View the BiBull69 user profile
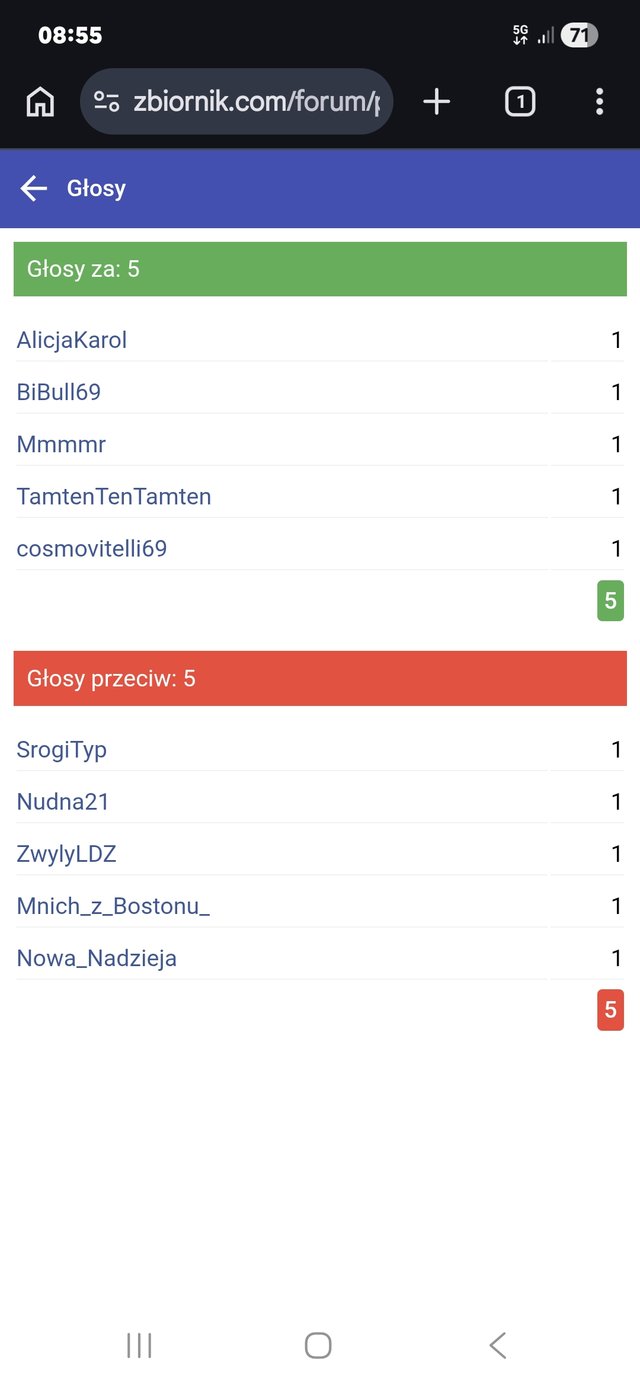The height and width of the screenshot is (1387, 640). [59, 392]
